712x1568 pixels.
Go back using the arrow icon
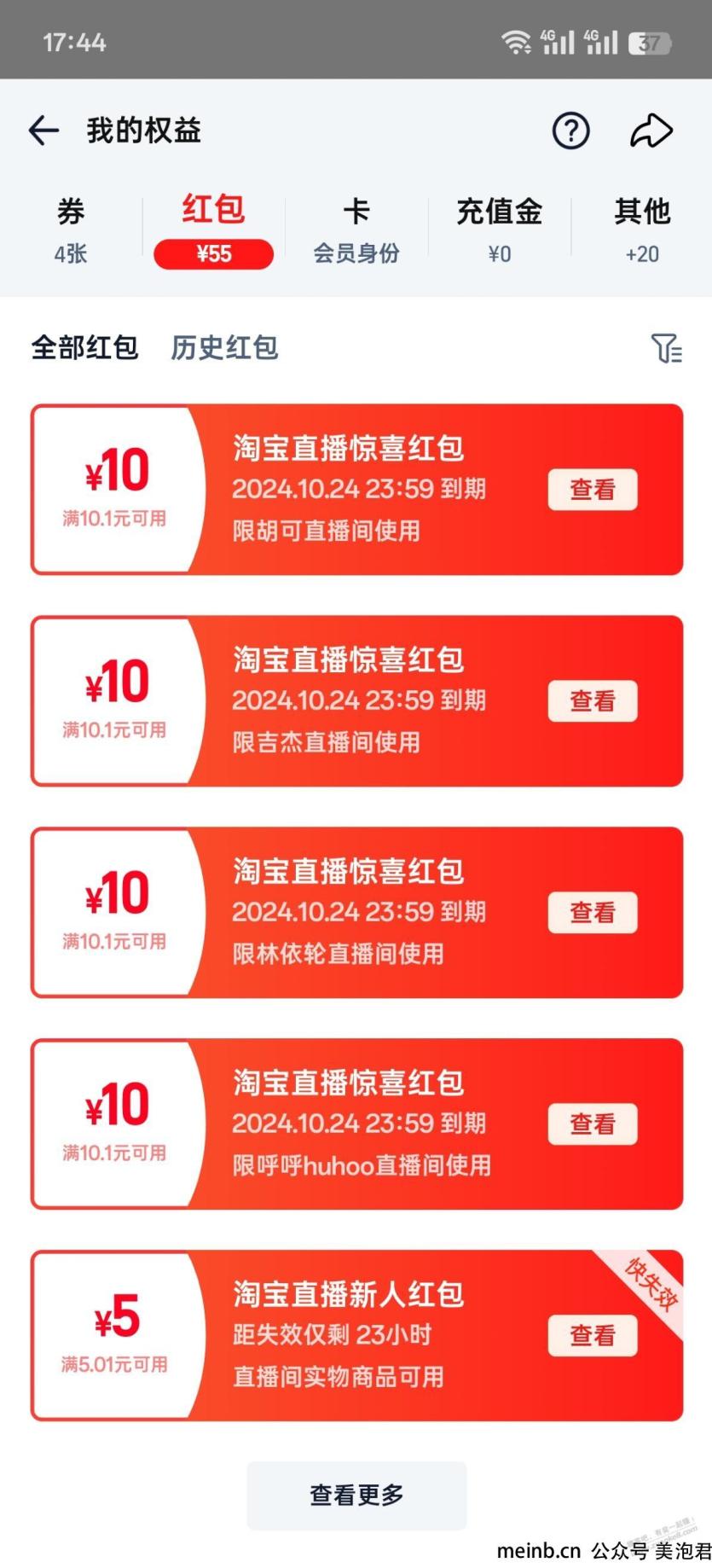[43, 131]
